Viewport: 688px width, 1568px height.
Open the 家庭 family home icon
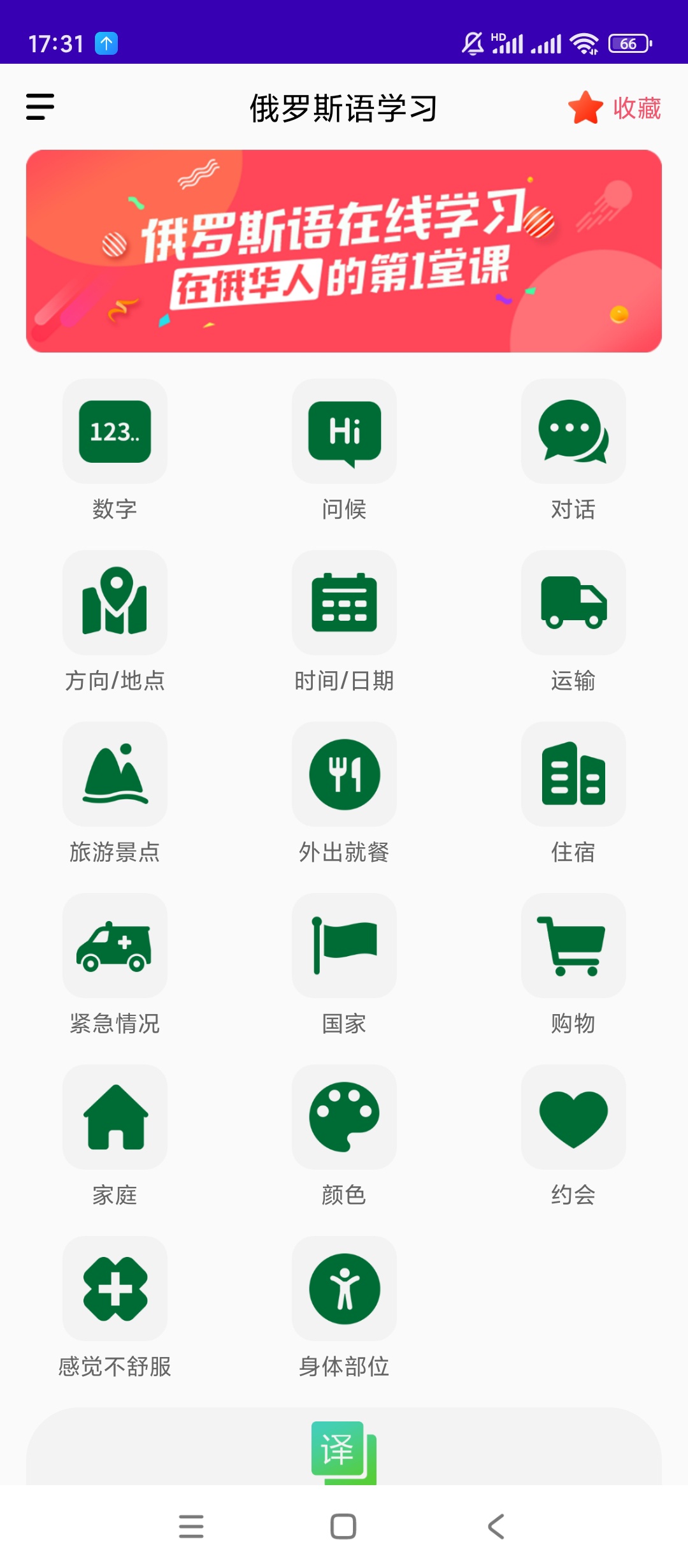115,1118
